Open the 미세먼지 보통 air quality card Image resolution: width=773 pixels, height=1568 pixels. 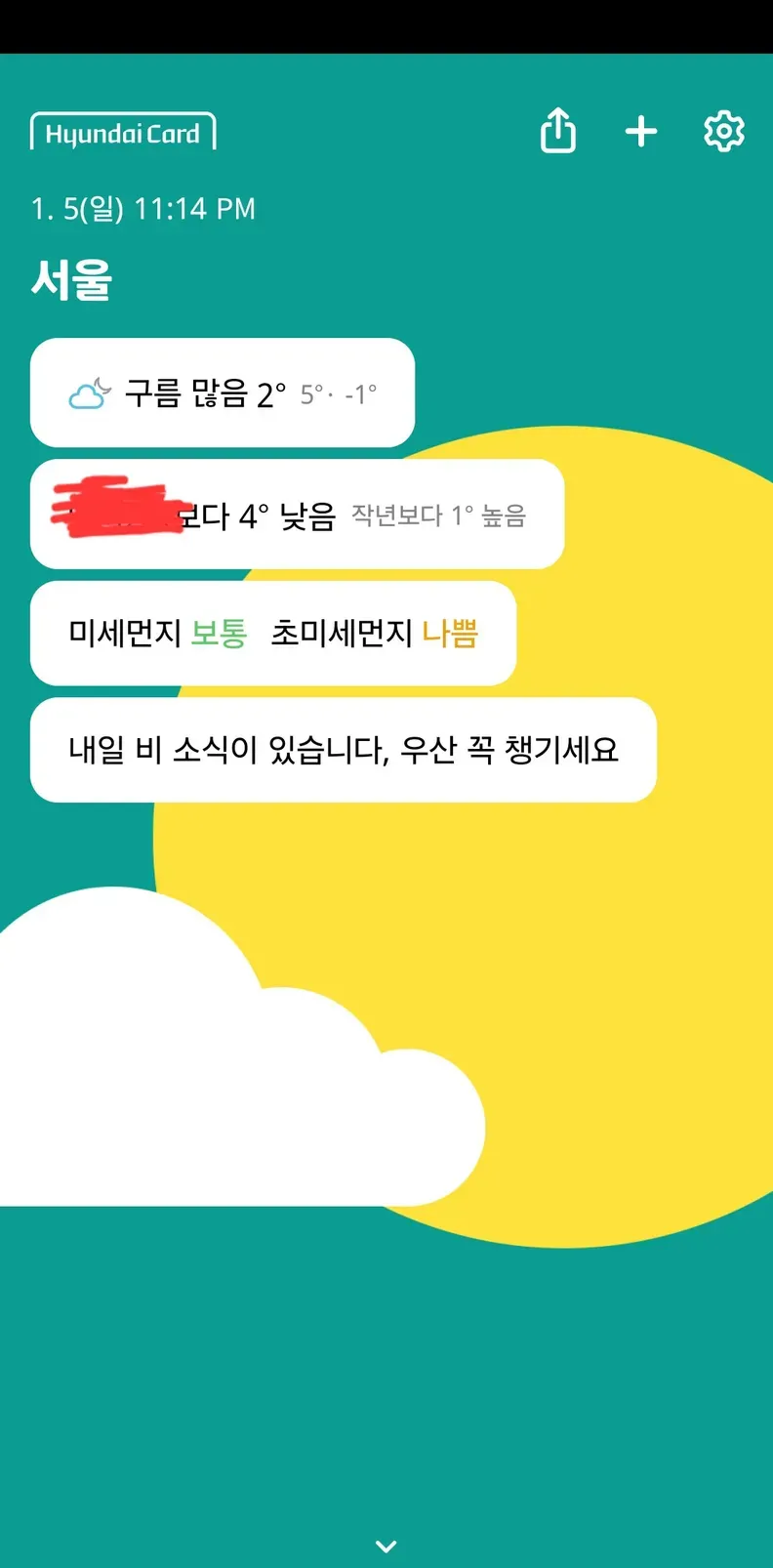[x=273, y=634]
